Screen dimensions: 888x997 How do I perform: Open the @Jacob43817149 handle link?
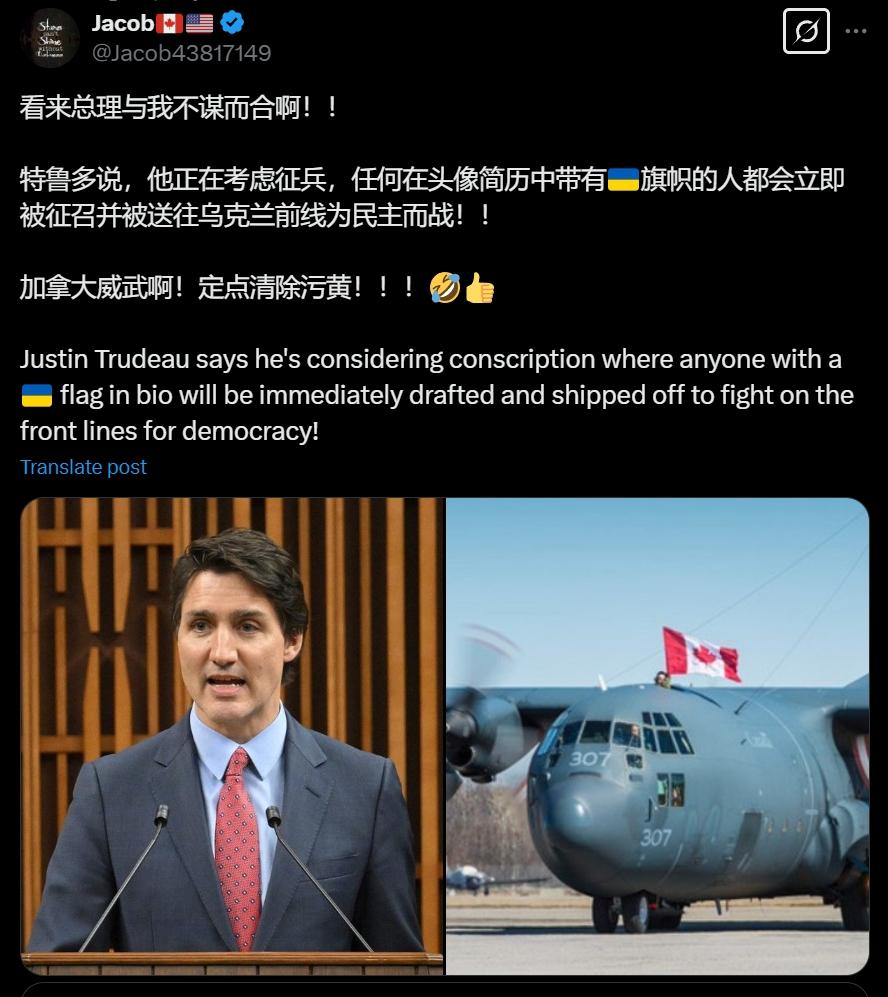(x=181, y=53)
